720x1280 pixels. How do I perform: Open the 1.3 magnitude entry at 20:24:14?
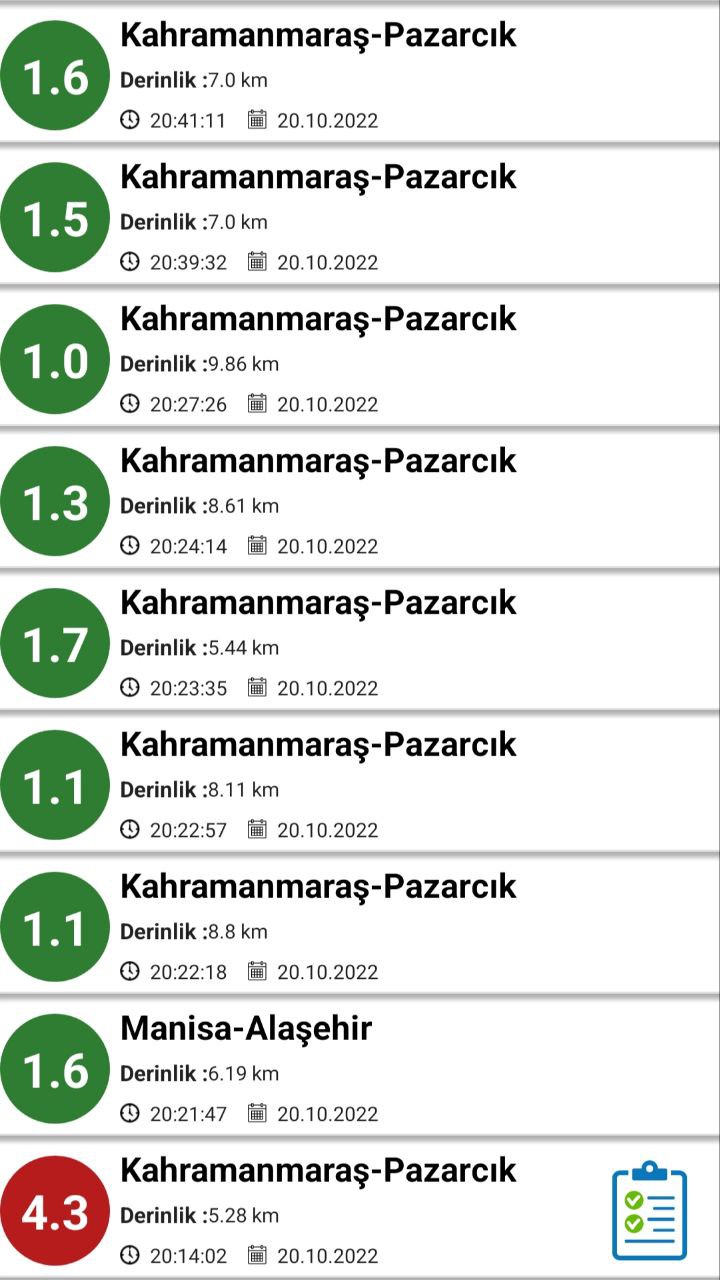tap(360, 502)
